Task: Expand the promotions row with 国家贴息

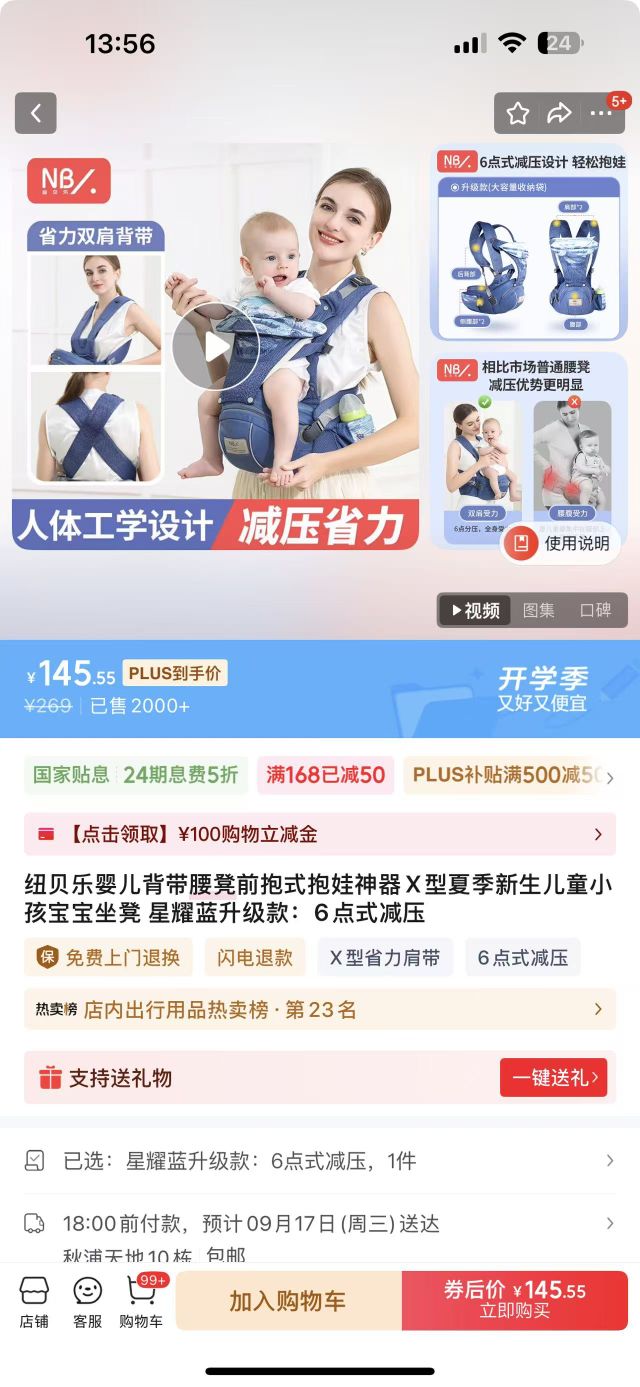Action: coord(609,776)
